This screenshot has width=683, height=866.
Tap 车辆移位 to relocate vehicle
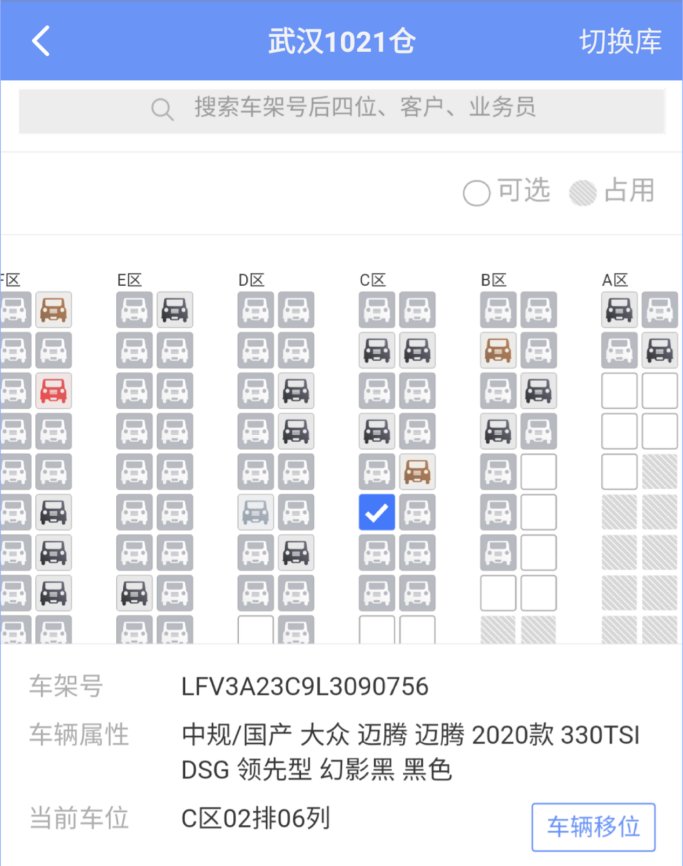(x=593, y=828)
